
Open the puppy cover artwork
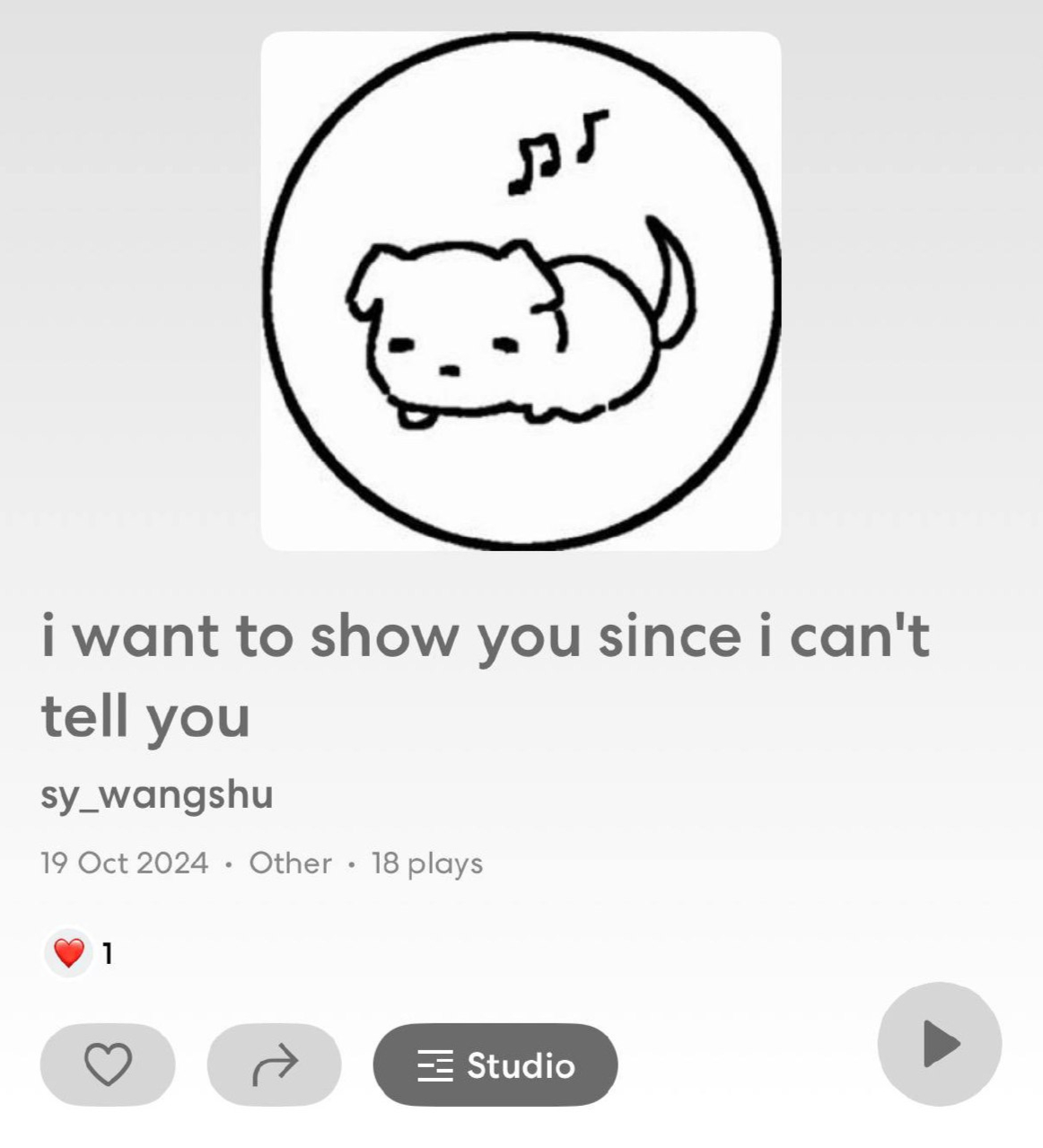coord(521,292)
